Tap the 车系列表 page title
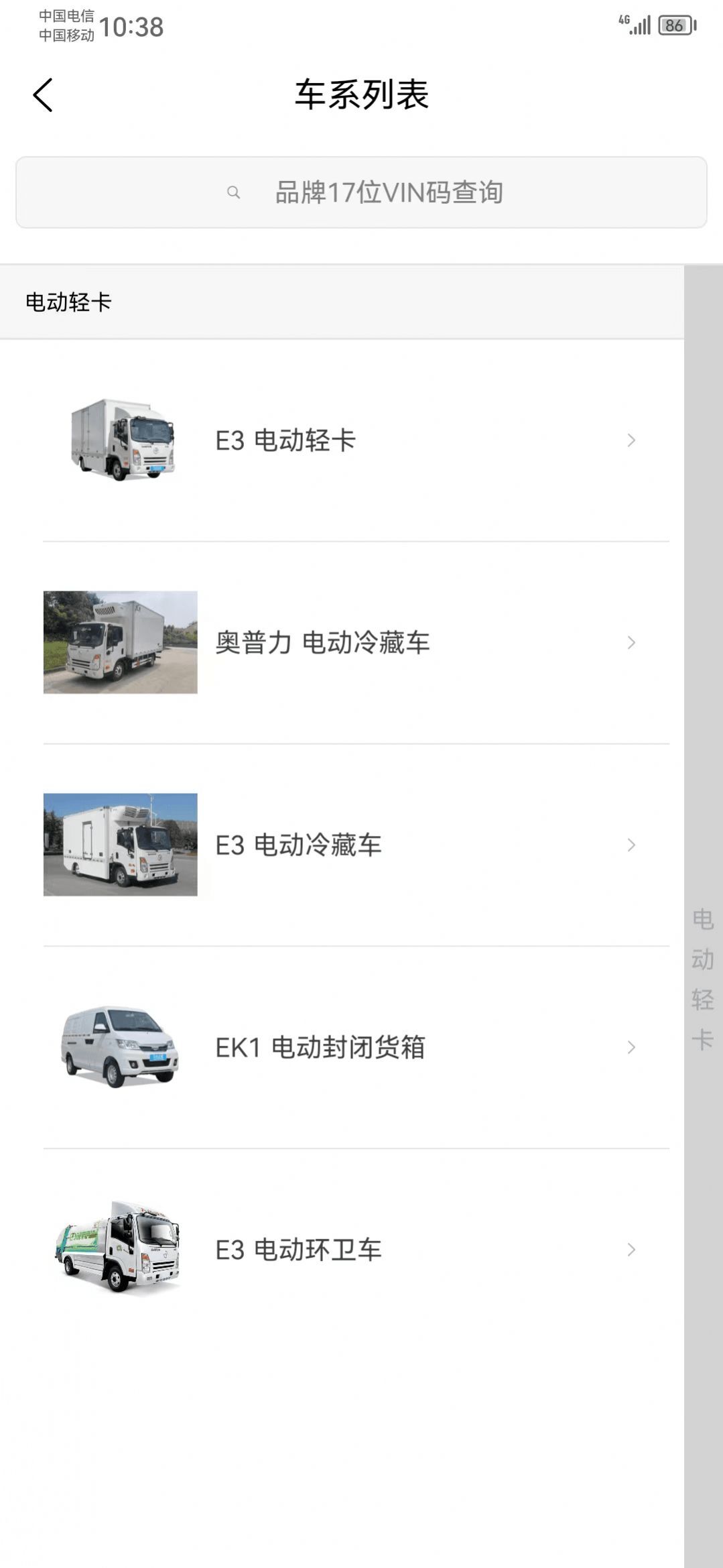This screenshot has height=1568, width=723. [361, 95]
